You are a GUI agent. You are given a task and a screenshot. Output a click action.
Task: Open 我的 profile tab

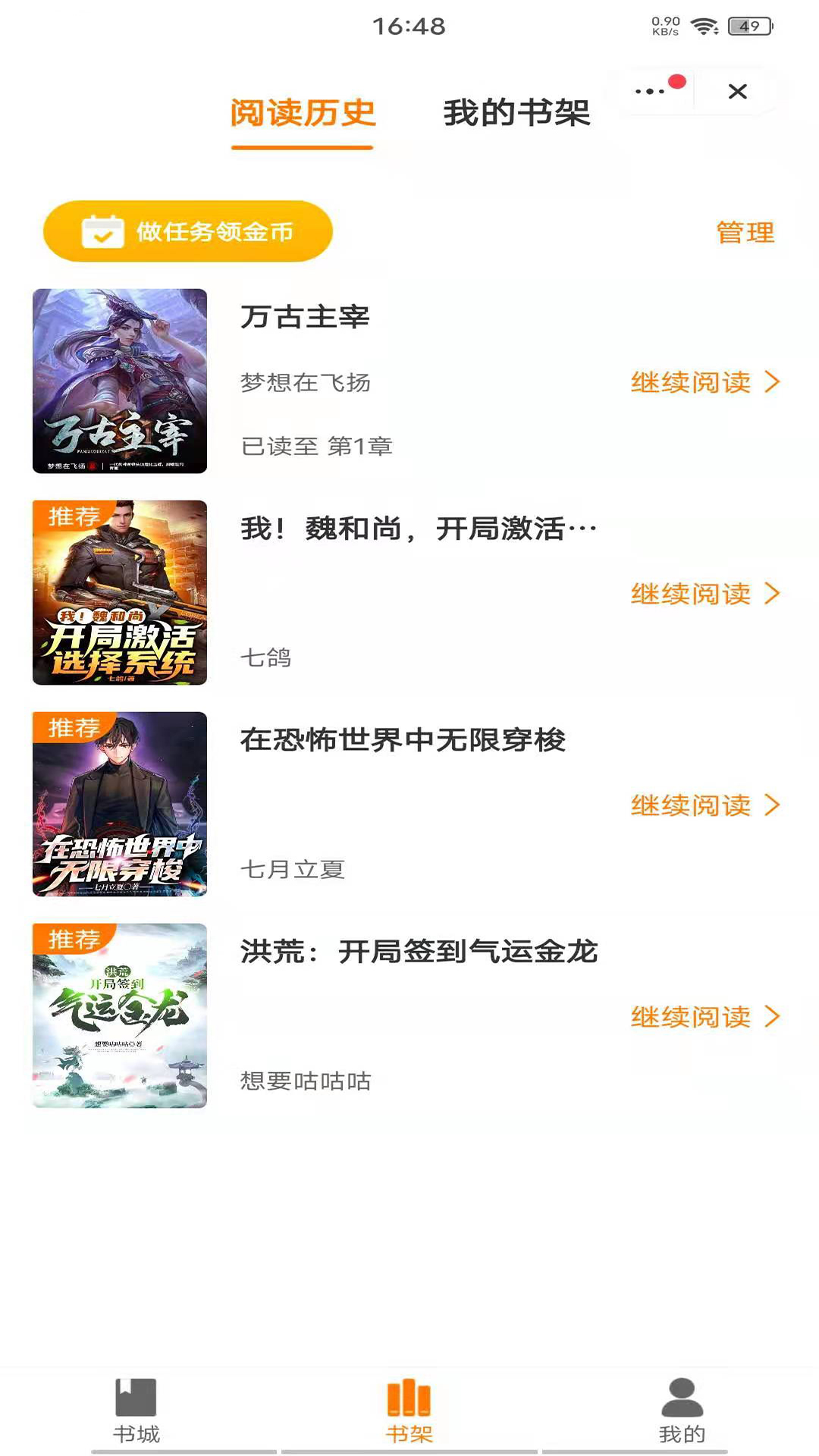[x=682, y=1410]
